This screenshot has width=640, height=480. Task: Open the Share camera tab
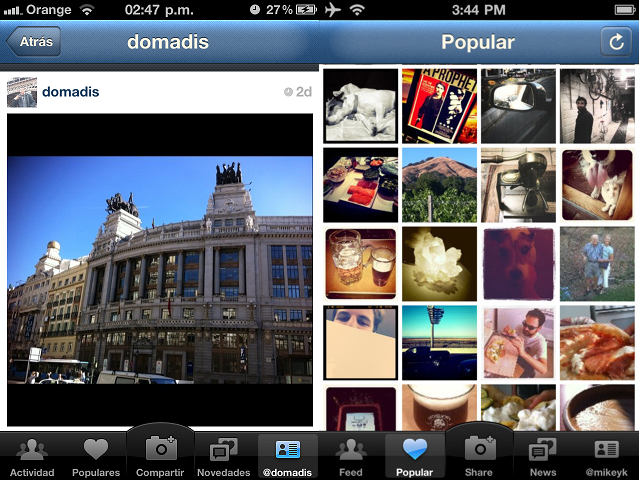click(479, 456)
